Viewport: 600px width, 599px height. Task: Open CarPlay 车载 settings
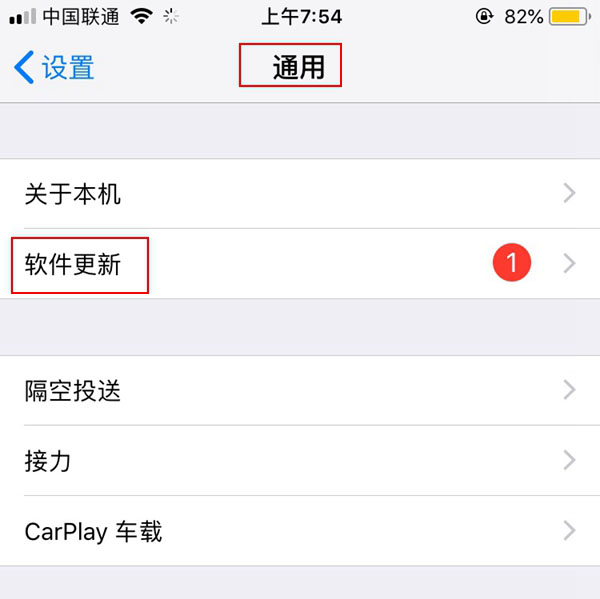point(300,531)
